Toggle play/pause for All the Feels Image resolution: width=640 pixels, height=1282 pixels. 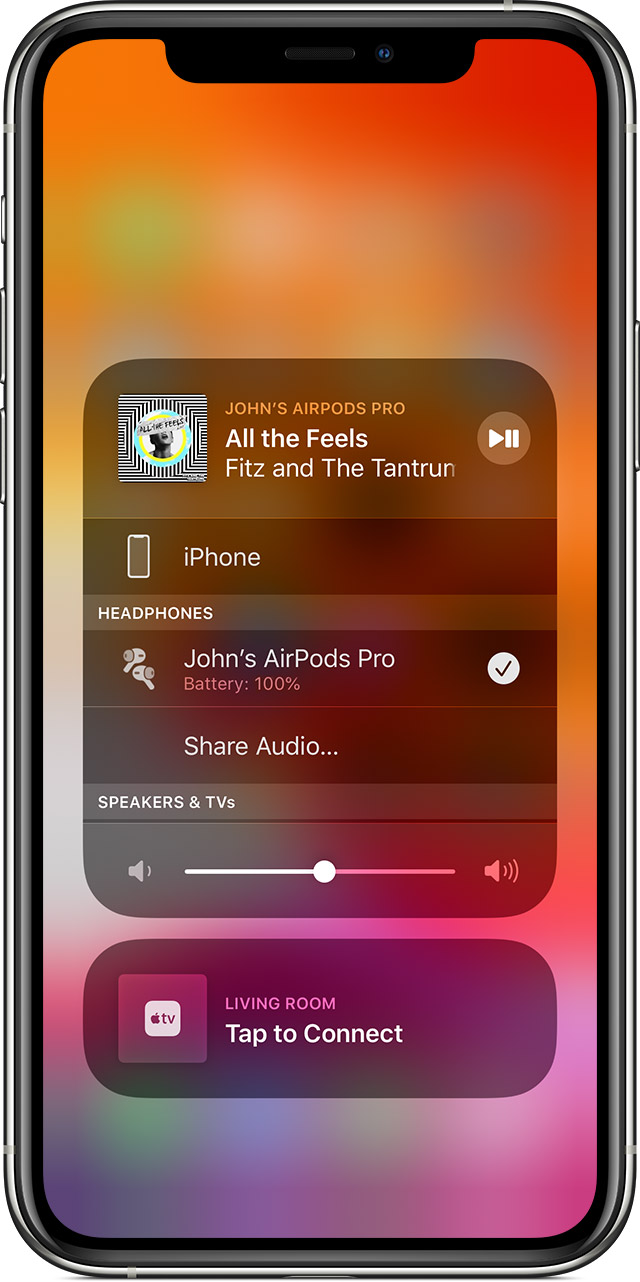coord(504,438)
